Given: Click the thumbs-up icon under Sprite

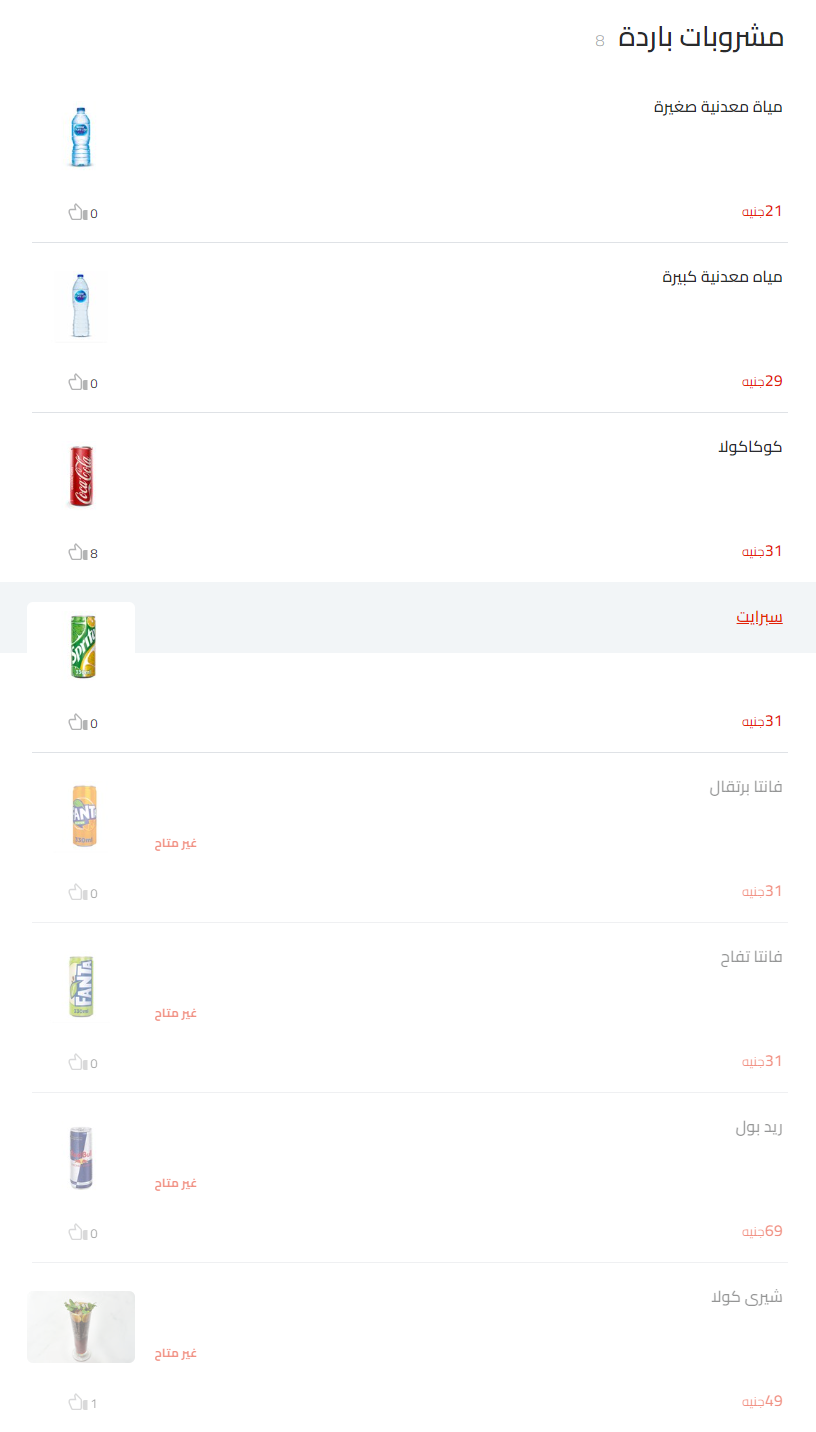Looking at the screenshot, I should point(74,721).
